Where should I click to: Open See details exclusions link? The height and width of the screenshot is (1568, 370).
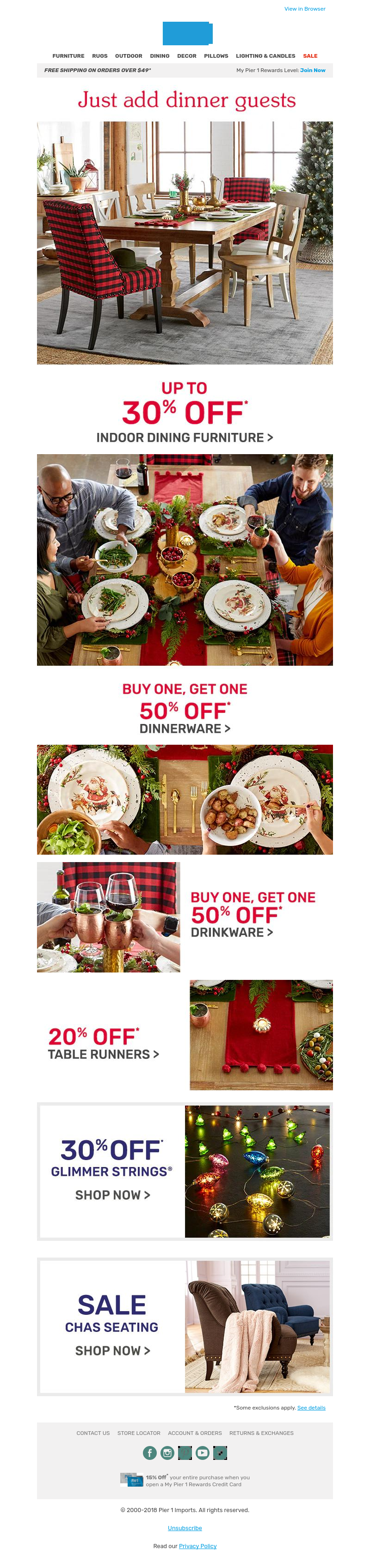tap(311, 1407)
